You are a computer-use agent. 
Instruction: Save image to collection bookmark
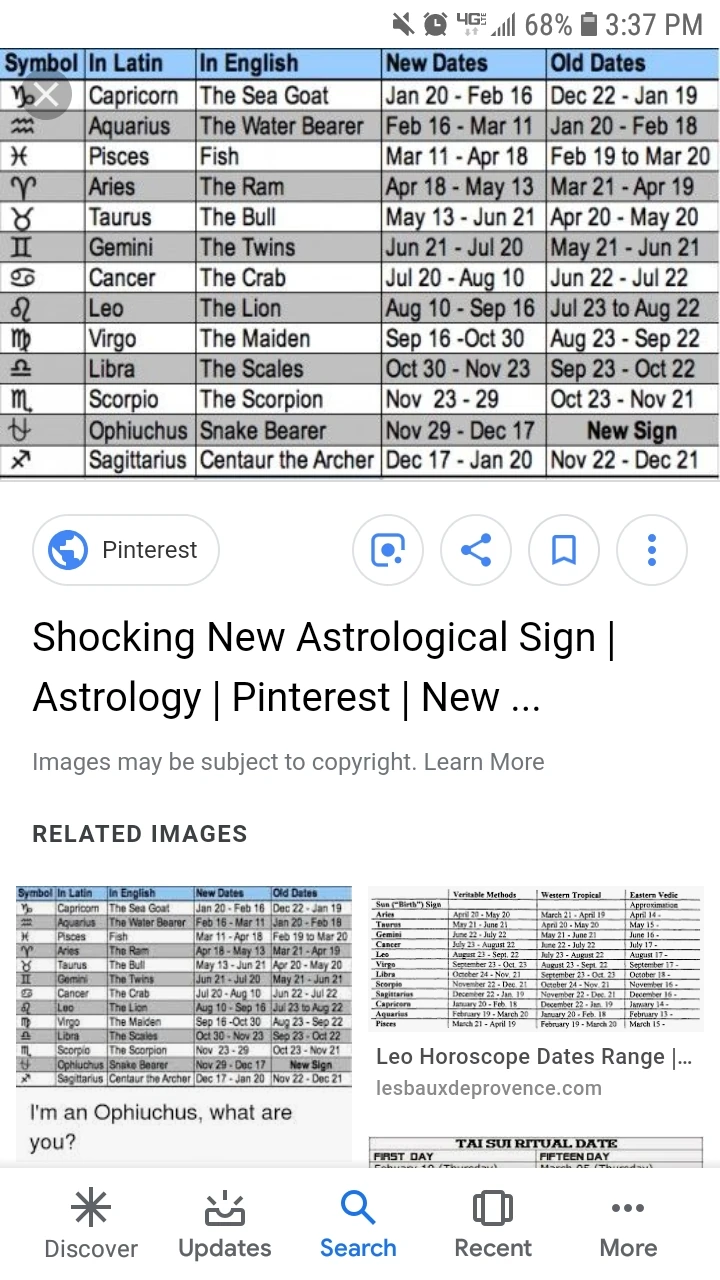[x=564, y=550]
